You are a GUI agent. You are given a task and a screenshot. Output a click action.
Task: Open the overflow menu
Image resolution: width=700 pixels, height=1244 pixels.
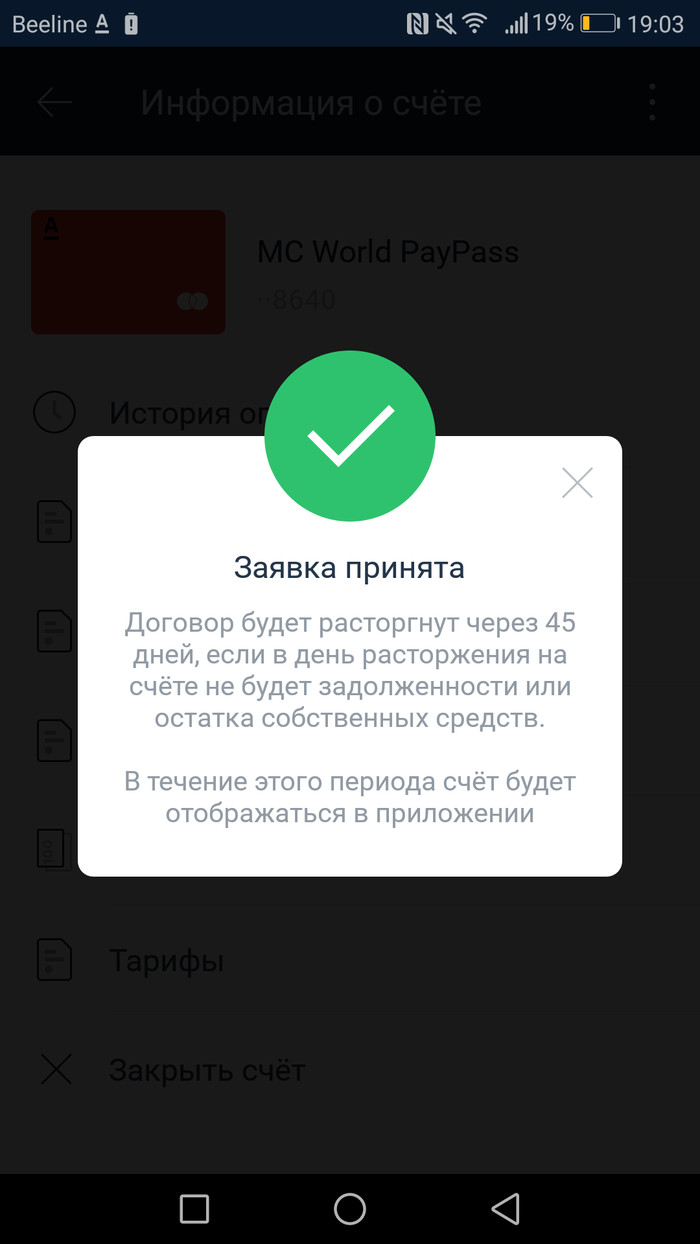coord(652,102)
